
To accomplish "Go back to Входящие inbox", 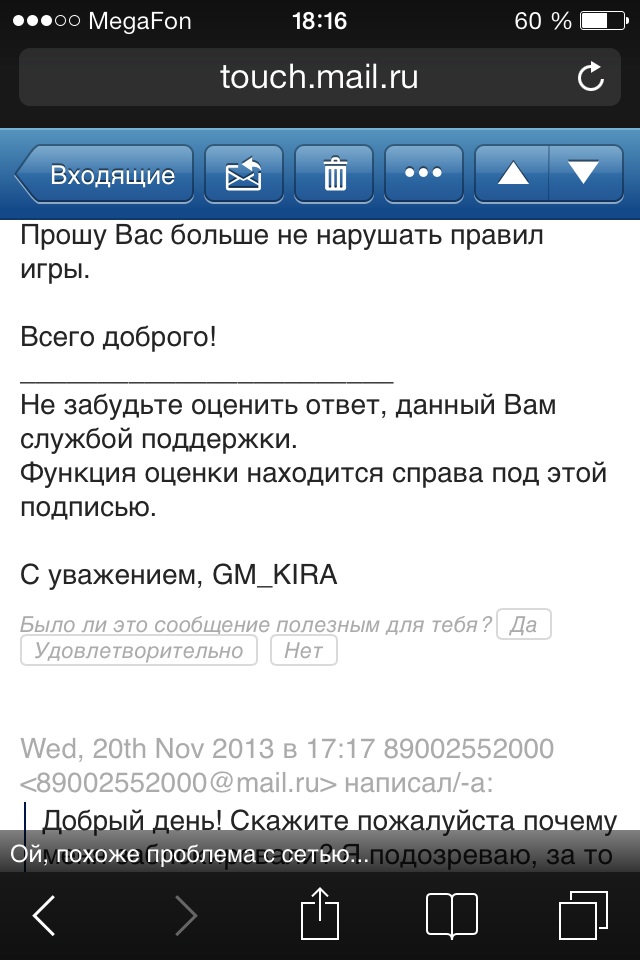I will point(105,175).
